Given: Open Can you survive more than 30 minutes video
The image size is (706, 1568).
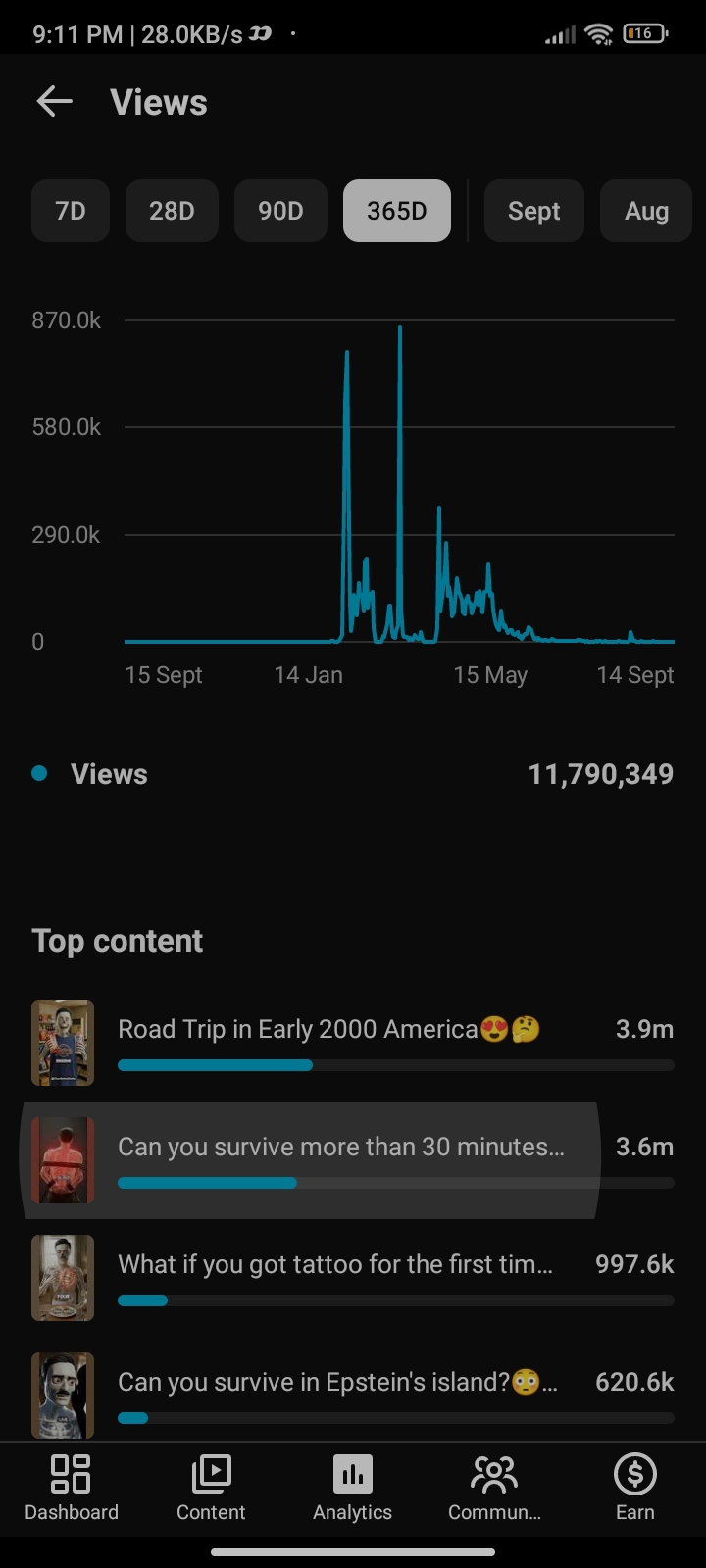Looking at the screenshot, I should [x=353, y=1160].
